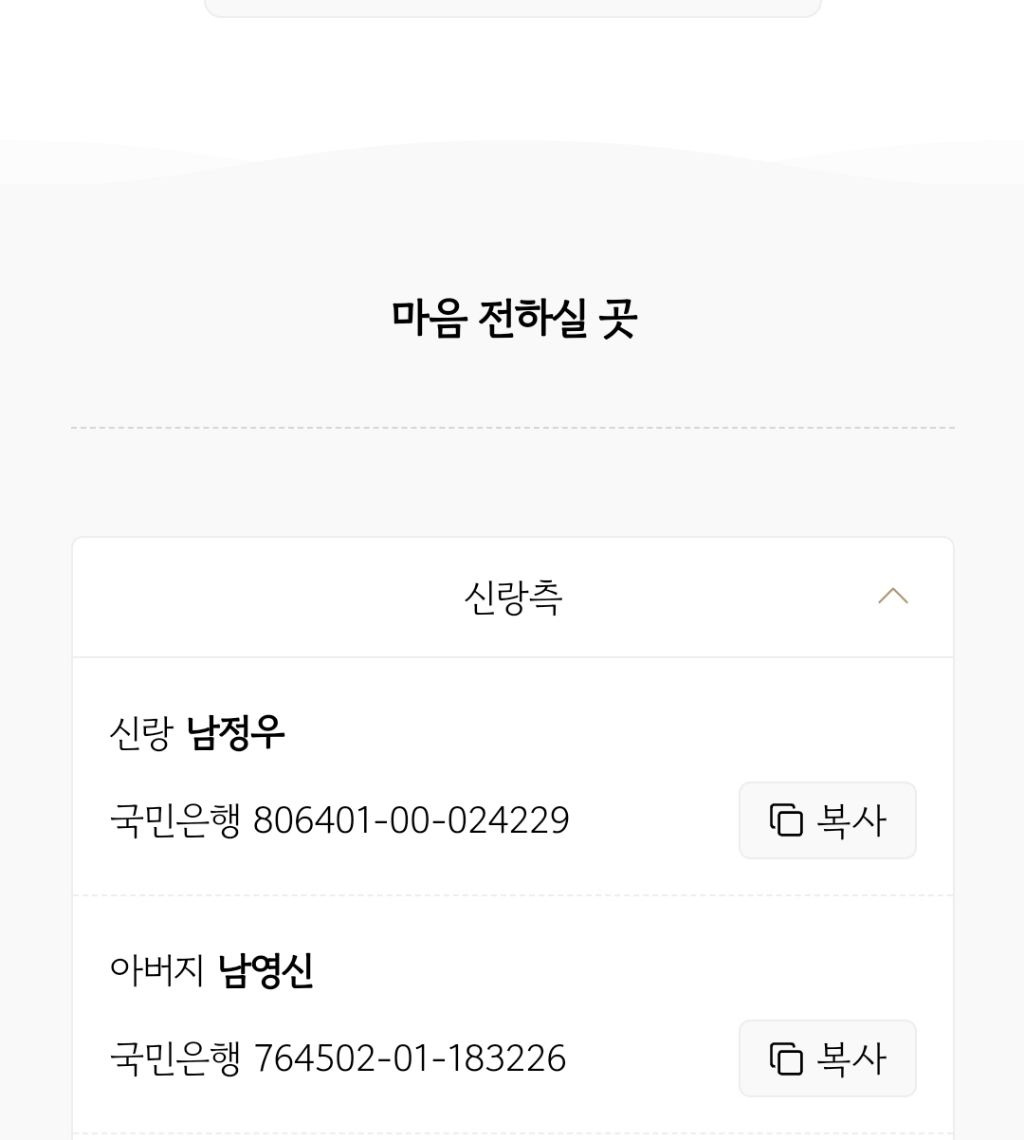Collapse the 신랑측 account section

tap(892, 597)
